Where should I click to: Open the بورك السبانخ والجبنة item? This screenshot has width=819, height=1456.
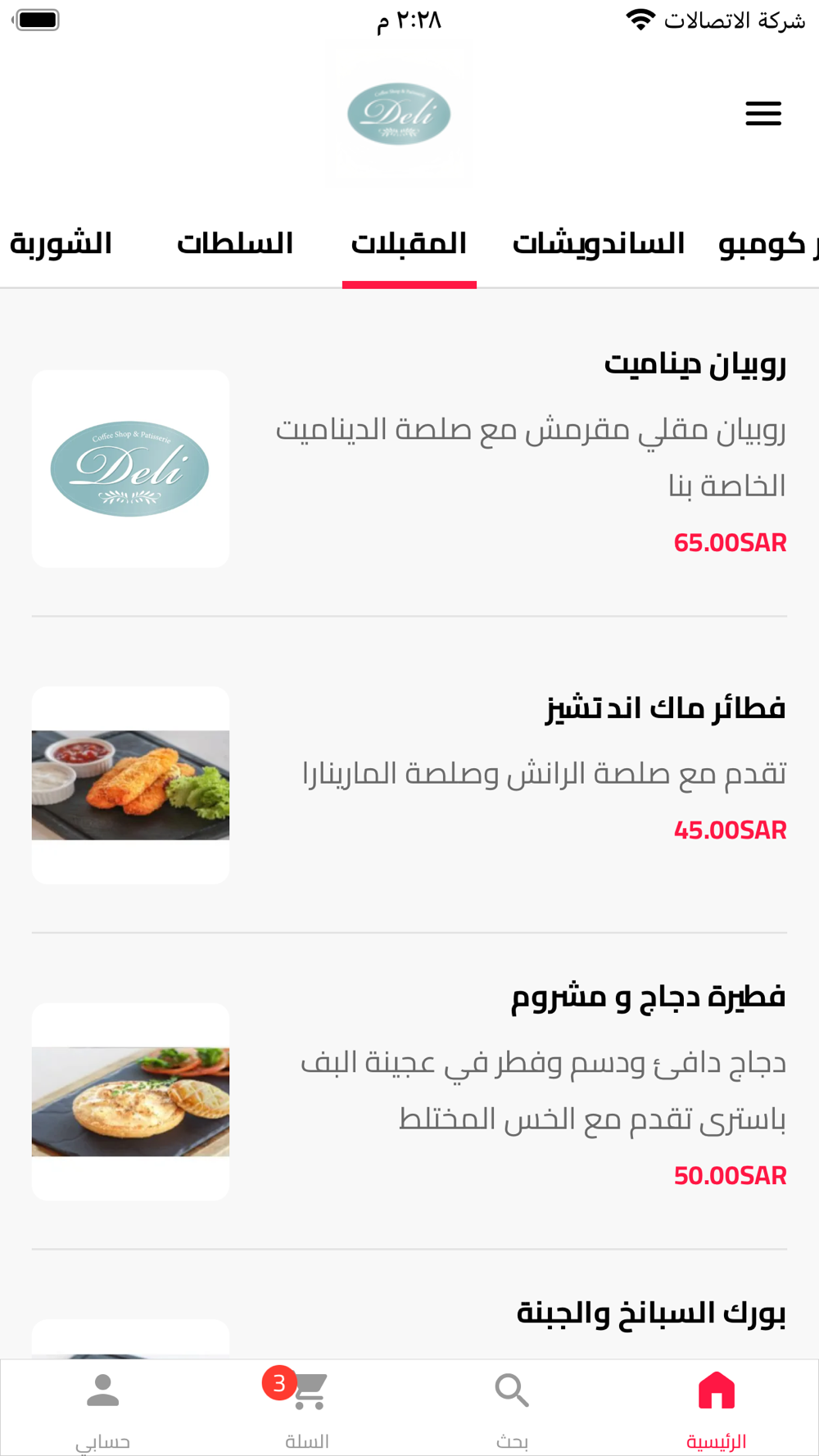[409, 1318]
